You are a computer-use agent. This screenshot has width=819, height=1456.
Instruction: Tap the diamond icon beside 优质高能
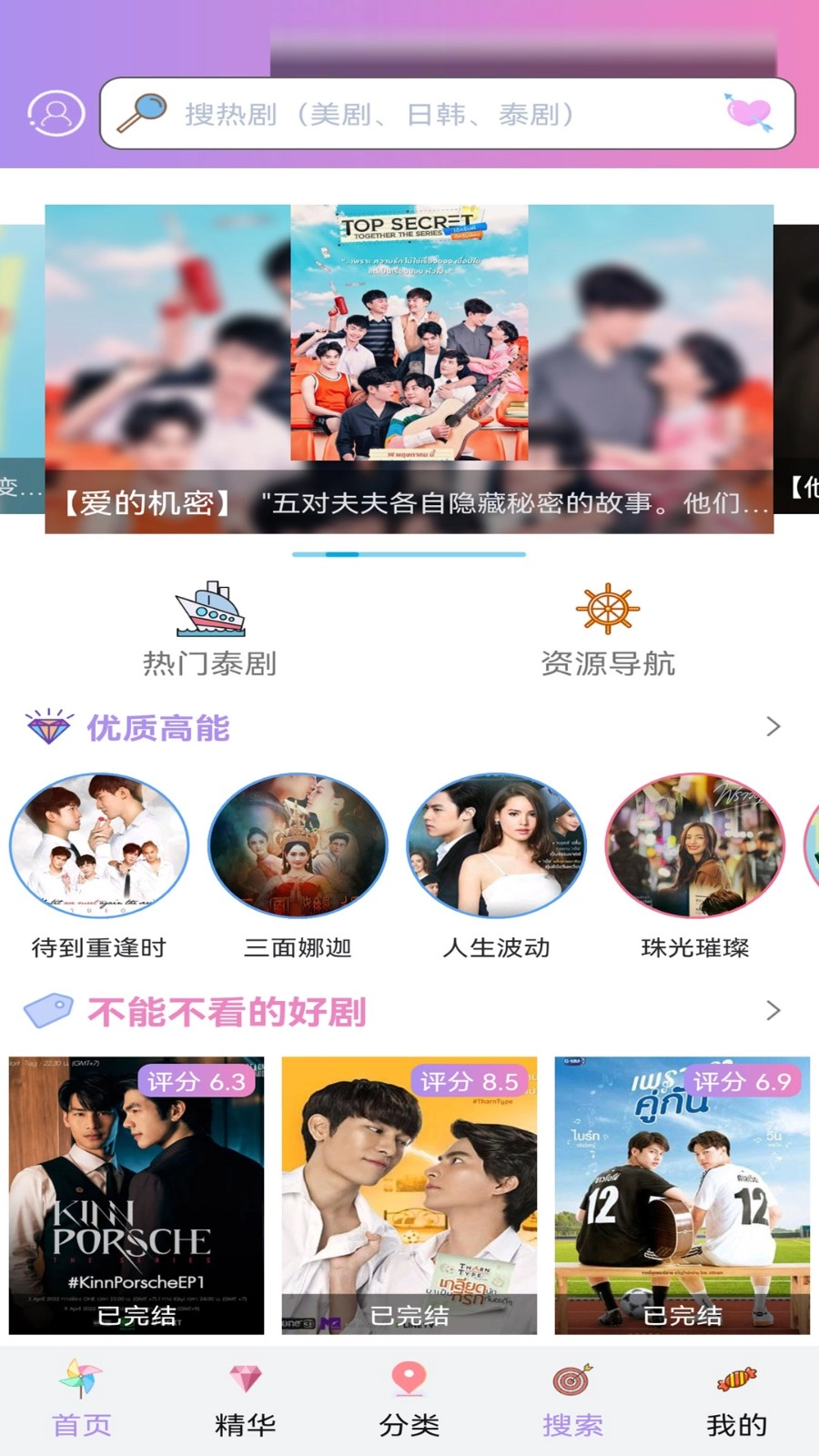point(49,726)
